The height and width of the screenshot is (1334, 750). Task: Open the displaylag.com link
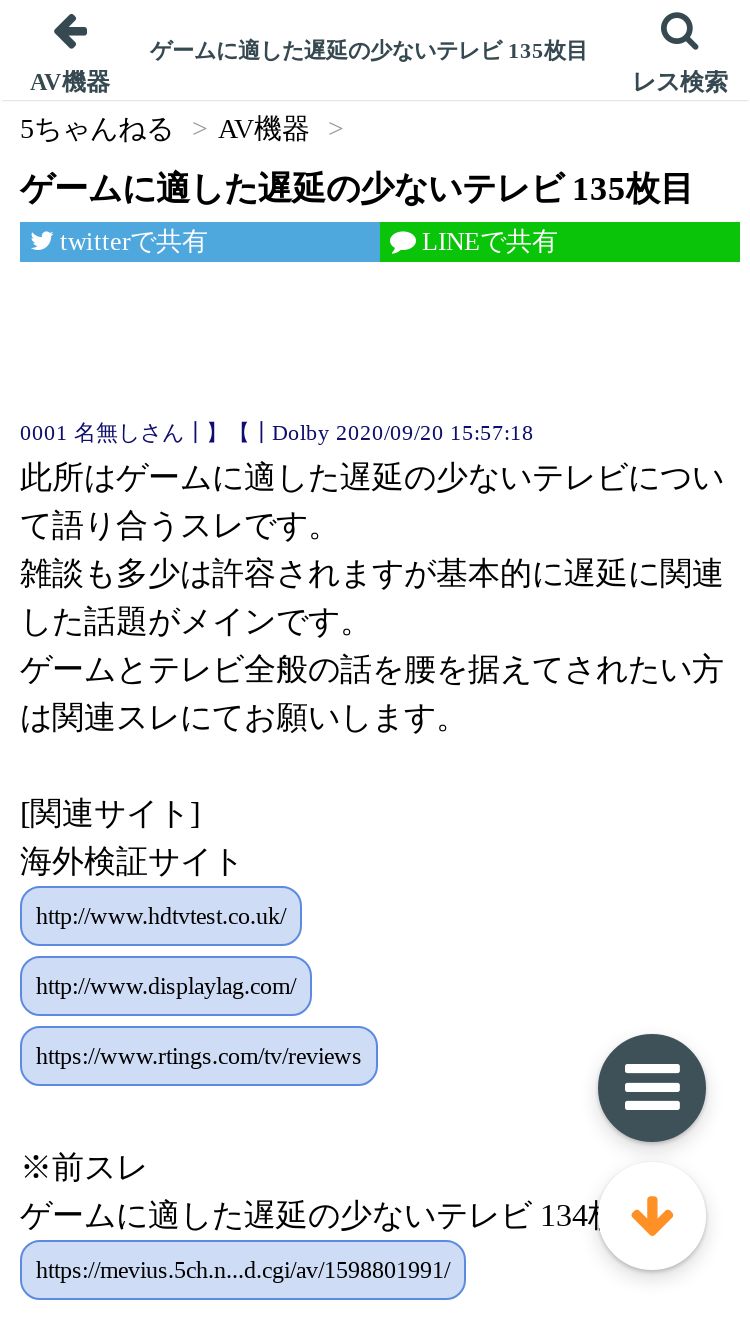pos(166,986)
